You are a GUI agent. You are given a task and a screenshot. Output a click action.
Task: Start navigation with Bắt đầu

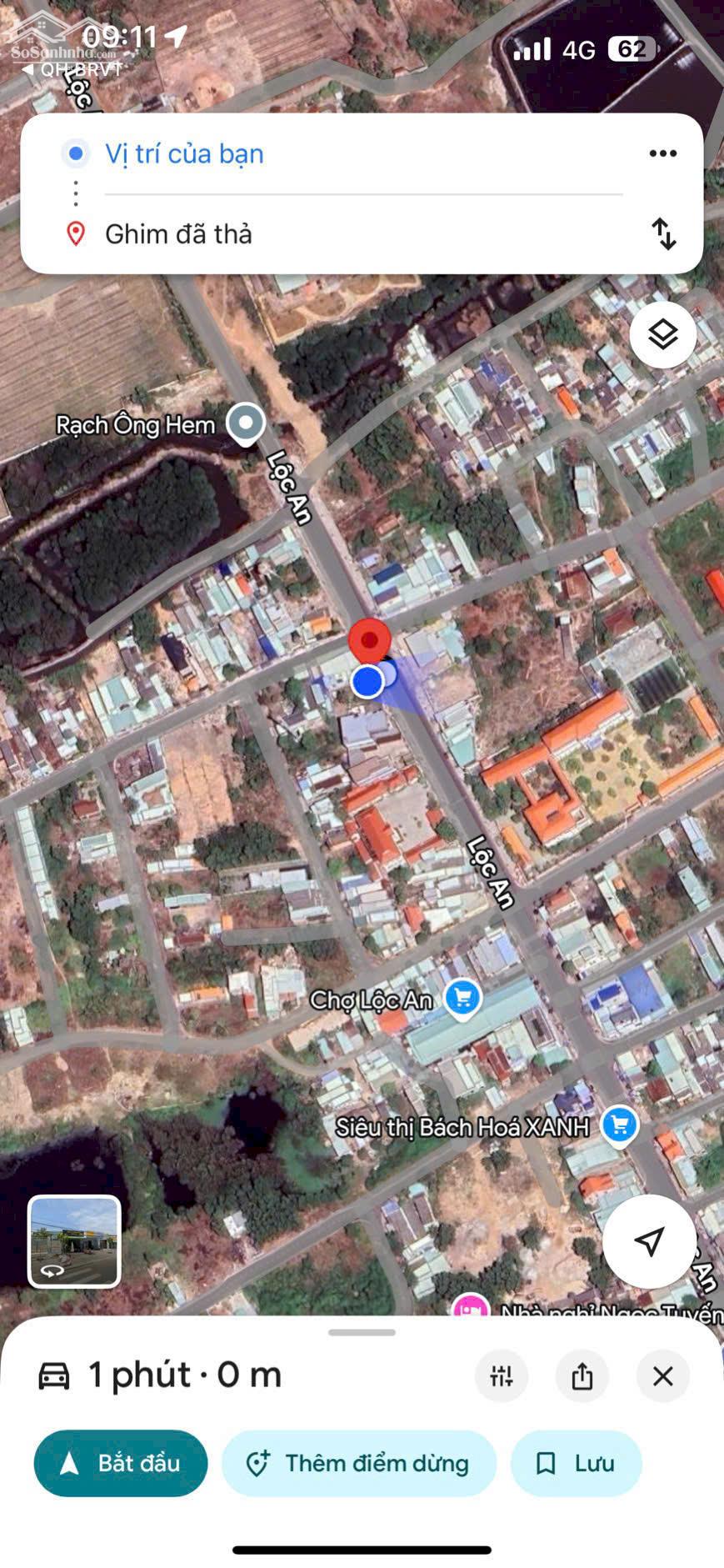coord(121,1463)
